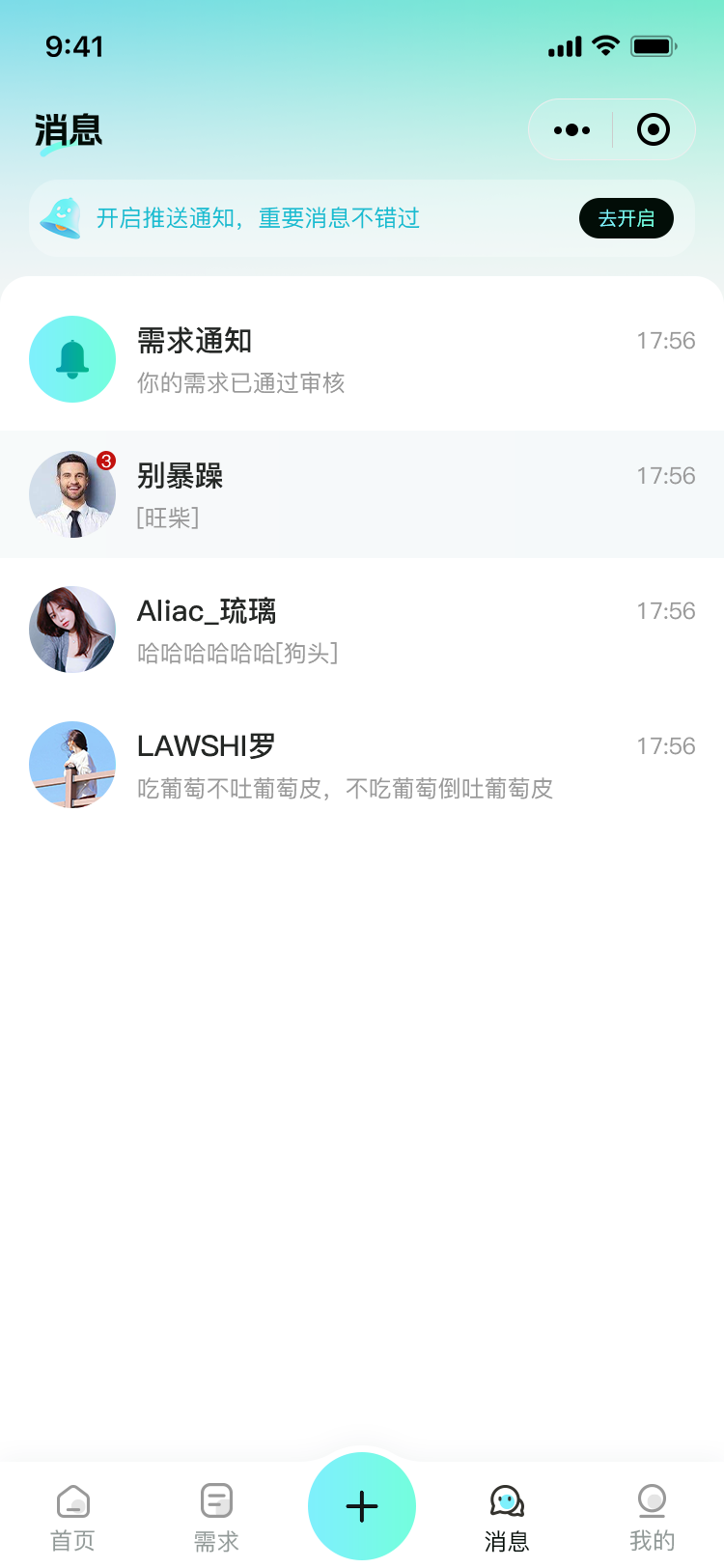Tap the center plus button
The width and height of the screenshot is (724, 1568).
tap(362, 1505)
